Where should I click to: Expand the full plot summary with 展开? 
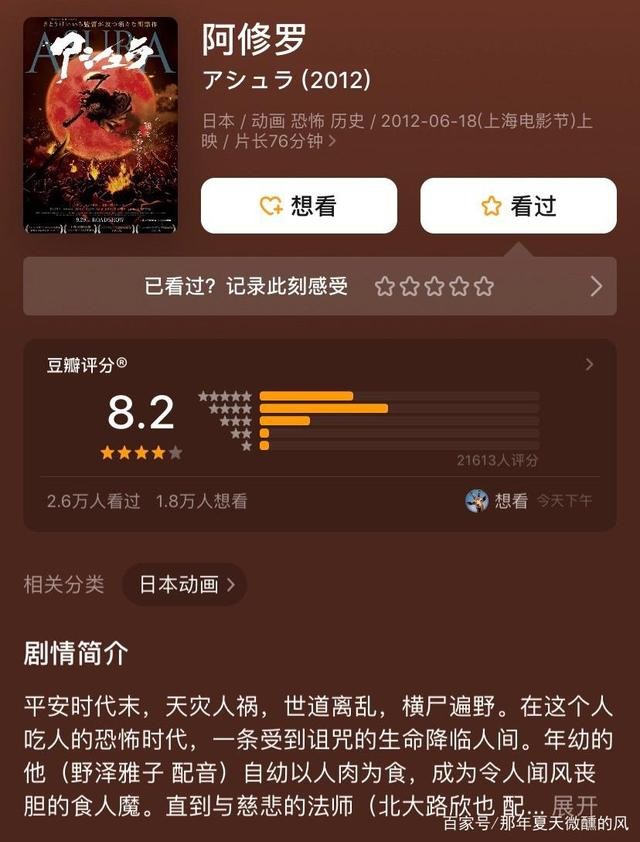tap(575, 805)
